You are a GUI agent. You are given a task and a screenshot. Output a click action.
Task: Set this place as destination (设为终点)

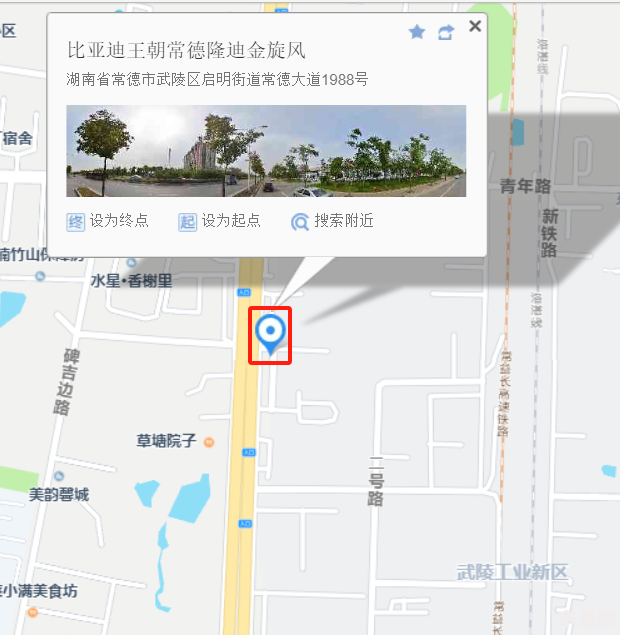(x=108, y=221)
